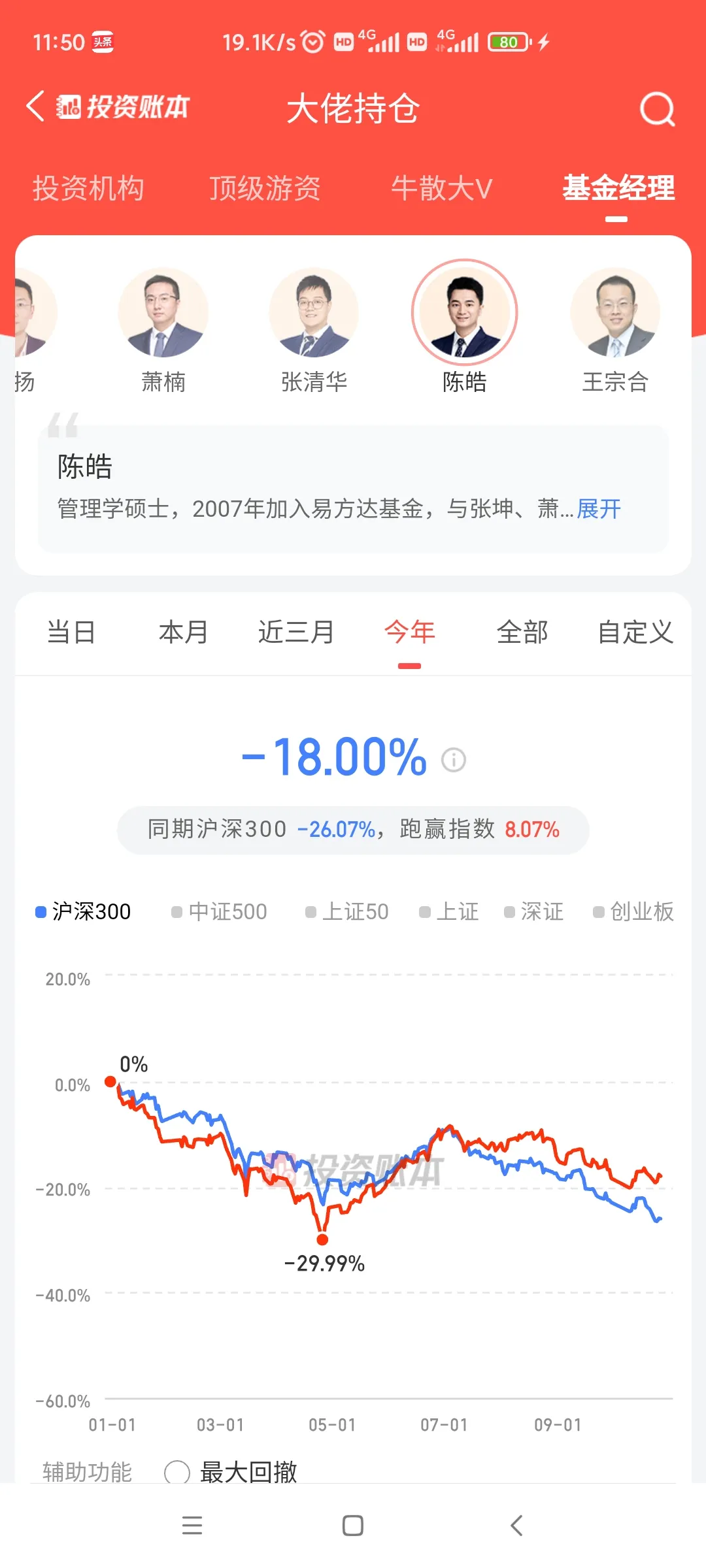Compare against 创业板 index

[633, 911]
